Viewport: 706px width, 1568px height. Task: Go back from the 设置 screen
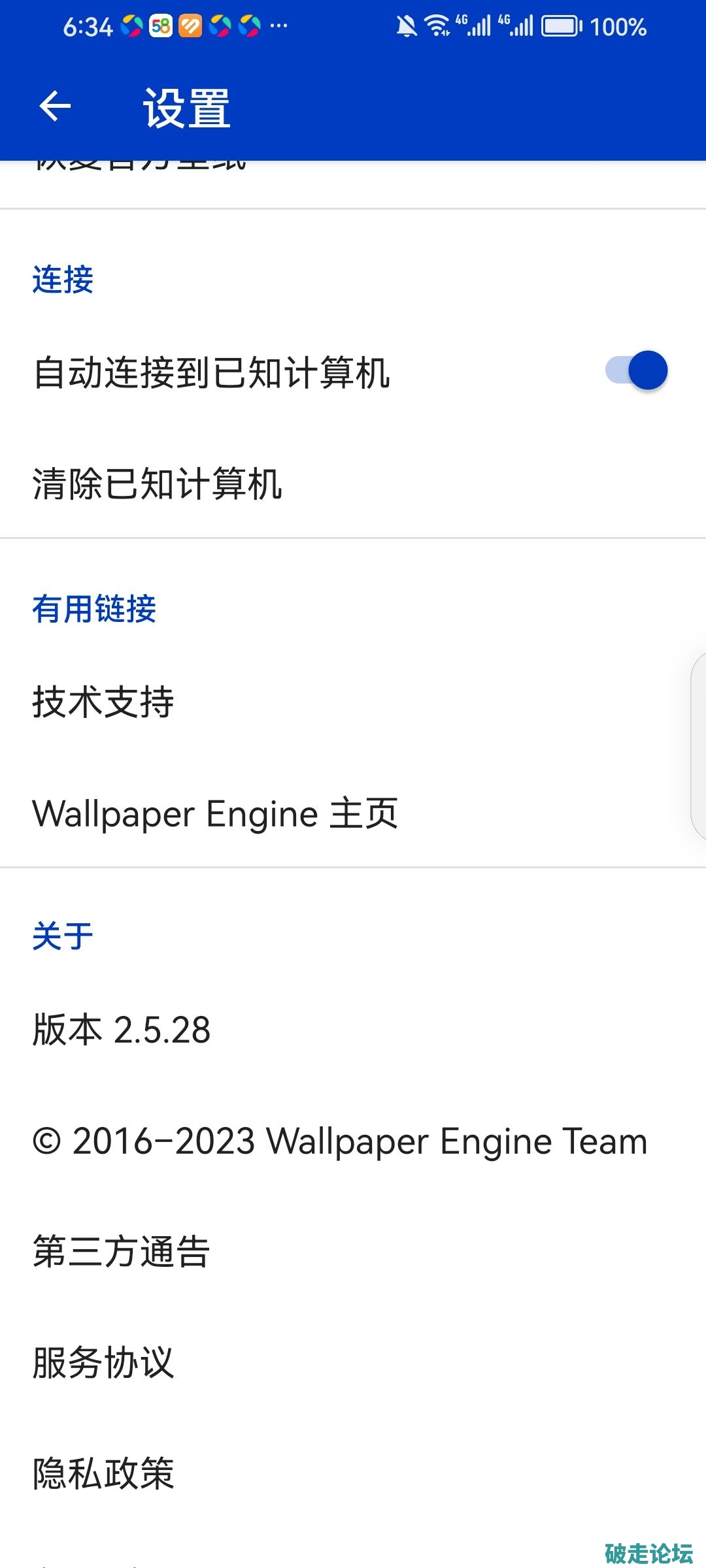point(55,106)
